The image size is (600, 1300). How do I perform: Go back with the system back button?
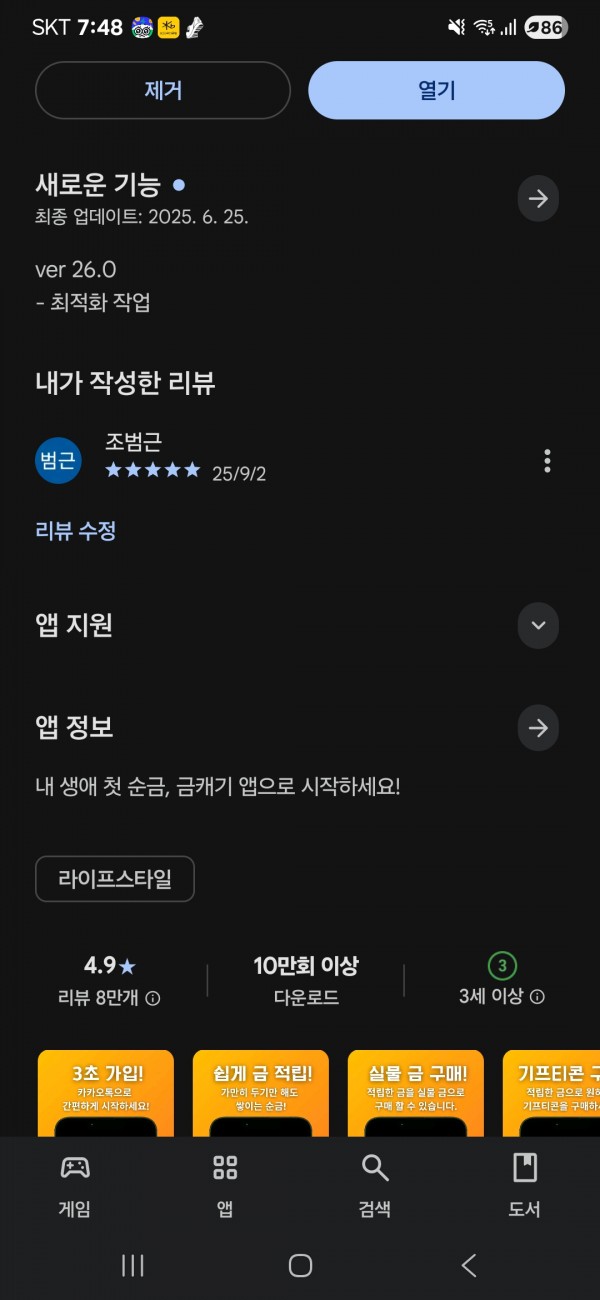point(469,1265)
